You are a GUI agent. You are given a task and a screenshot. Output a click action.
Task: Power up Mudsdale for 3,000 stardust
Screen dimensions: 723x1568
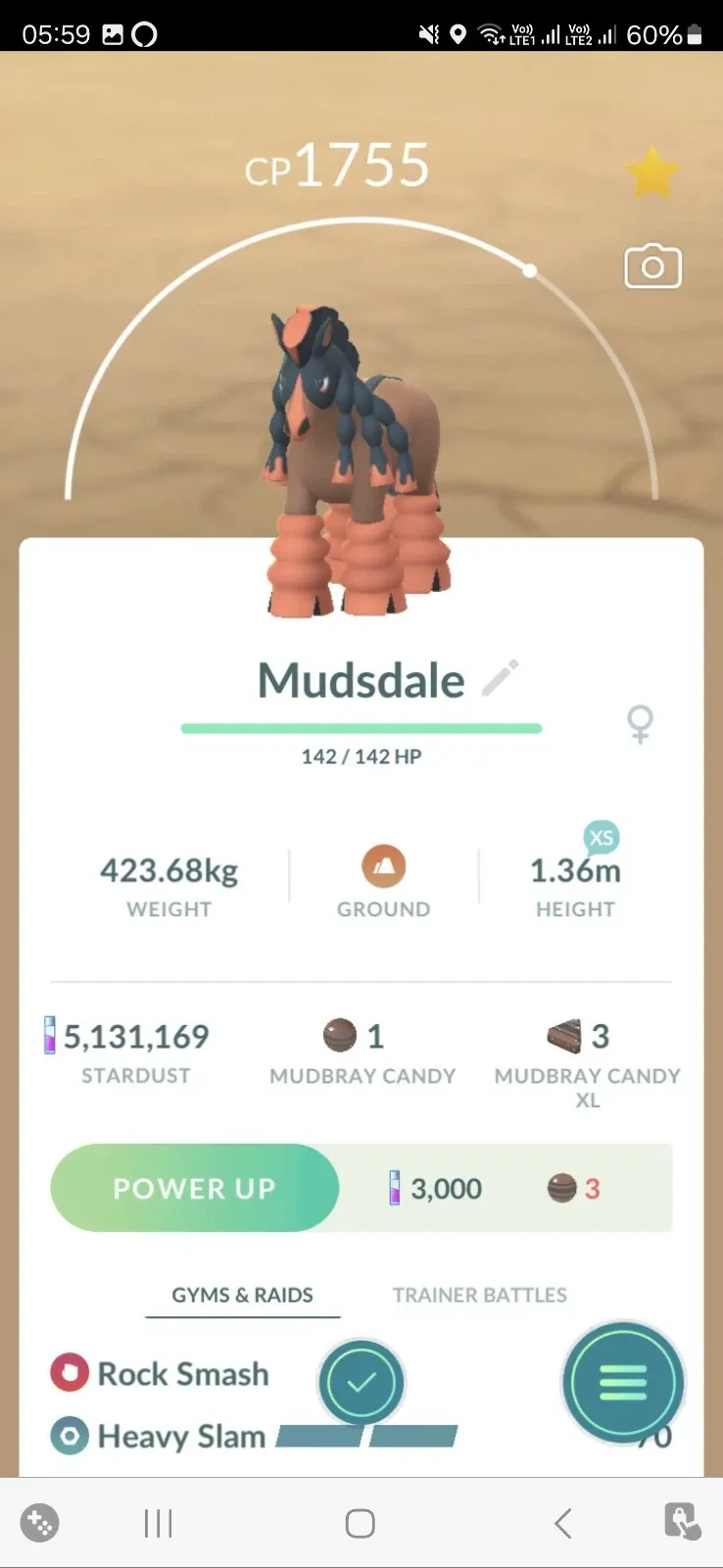pyautogui.click(x=195, y=1188)
